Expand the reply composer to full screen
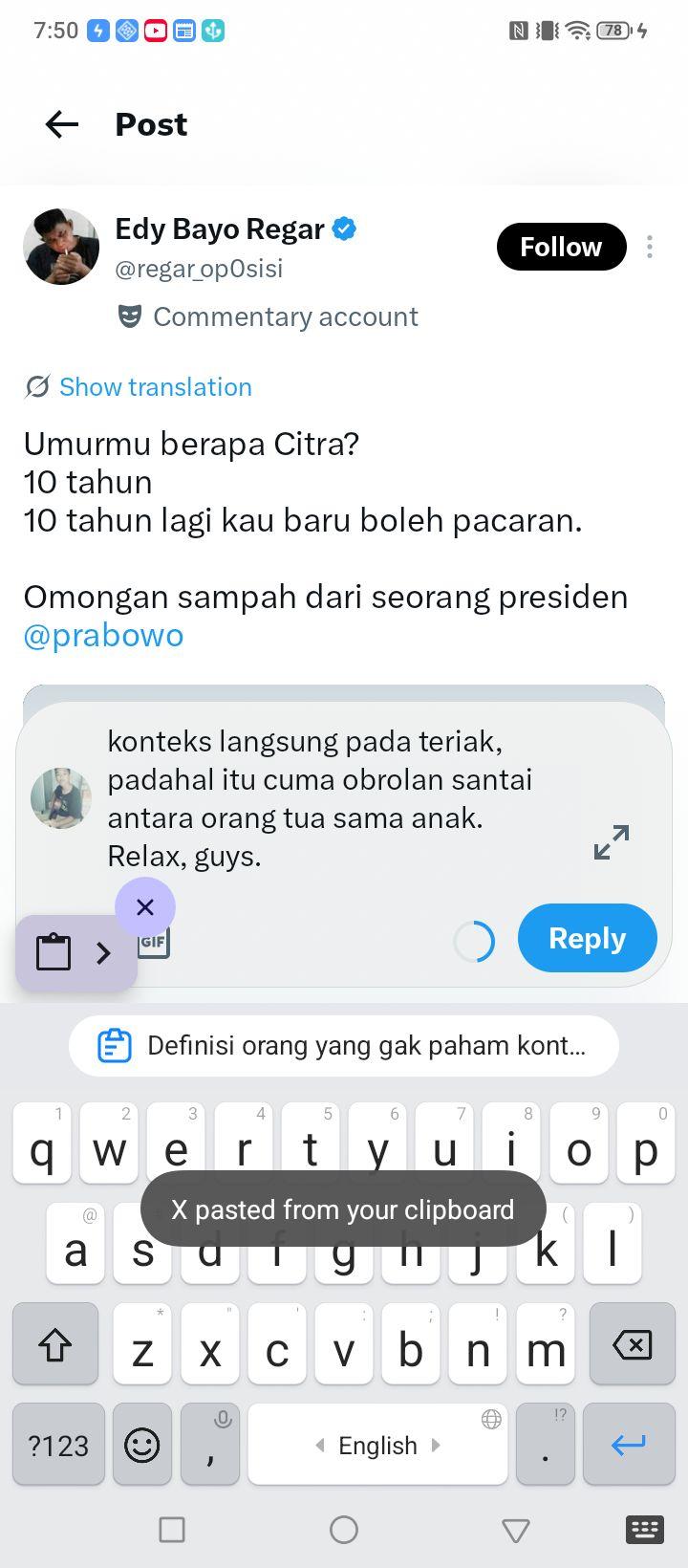This screenshot has width=688, height=1568. [612, 842]
